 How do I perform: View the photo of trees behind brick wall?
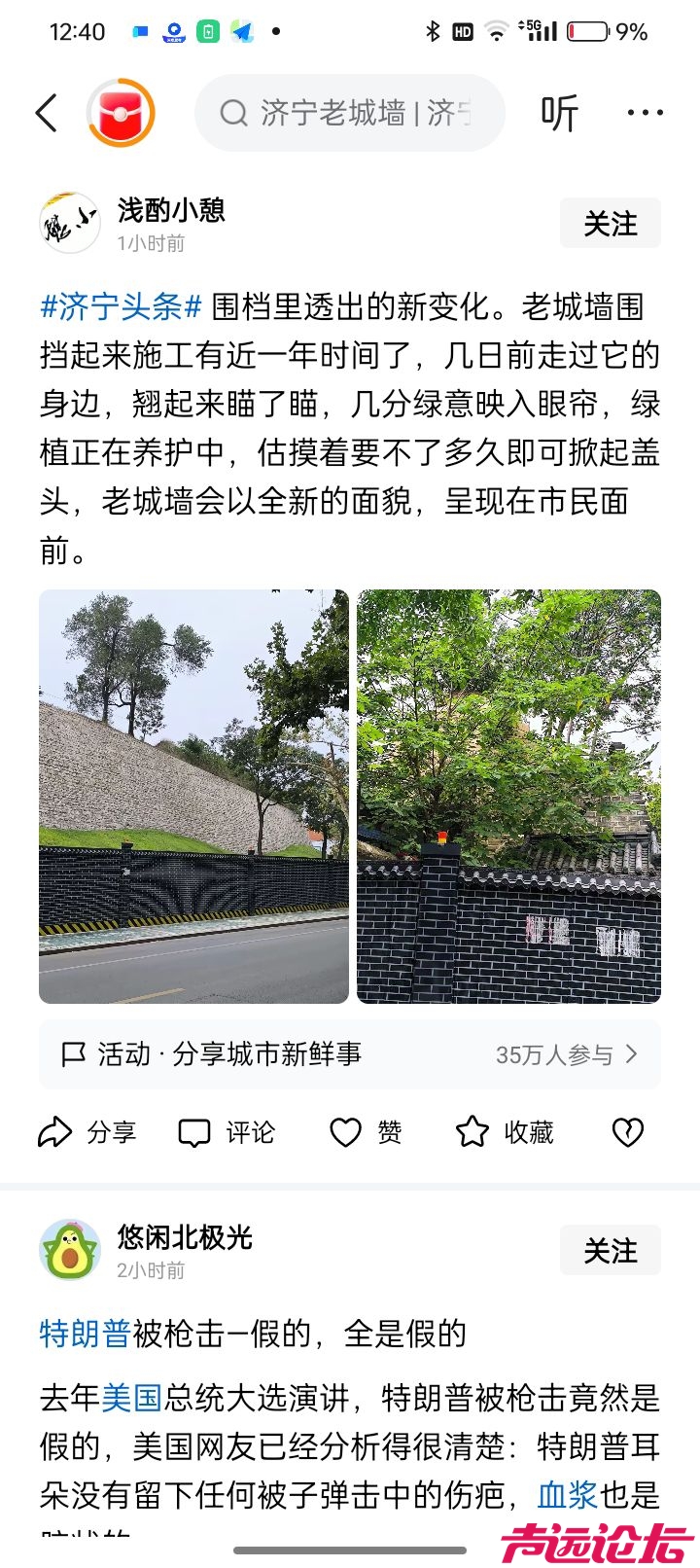coord(508,796)
